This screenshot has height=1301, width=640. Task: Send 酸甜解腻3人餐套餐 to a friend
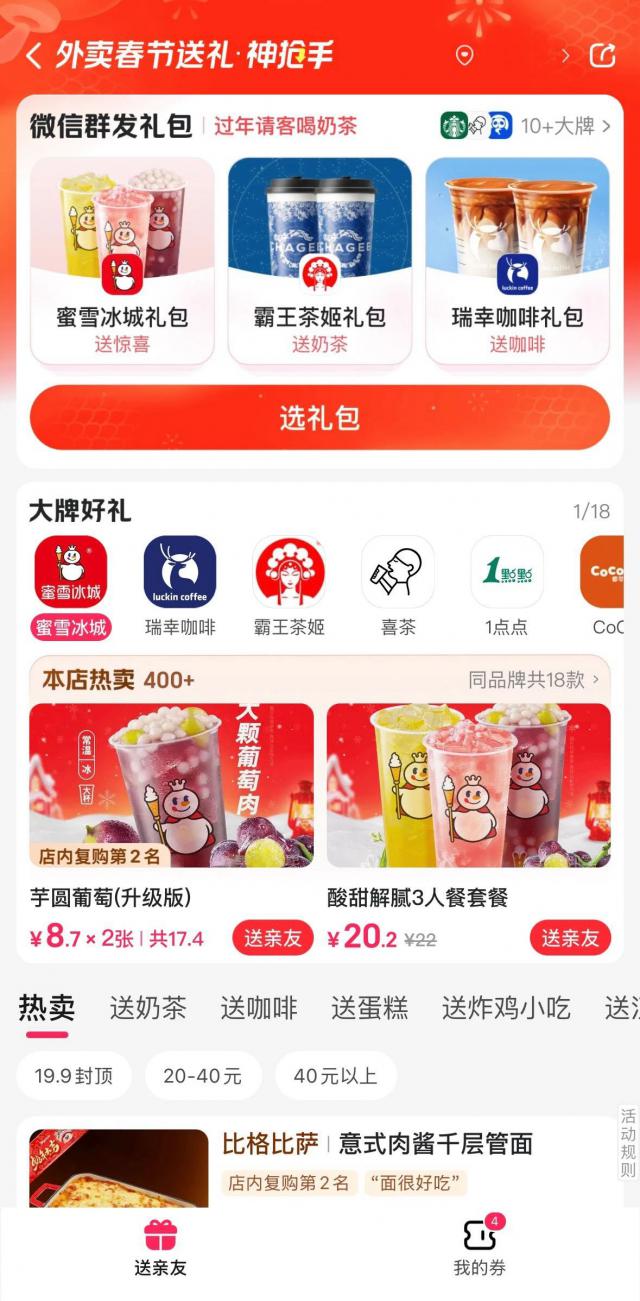[570, 938]
